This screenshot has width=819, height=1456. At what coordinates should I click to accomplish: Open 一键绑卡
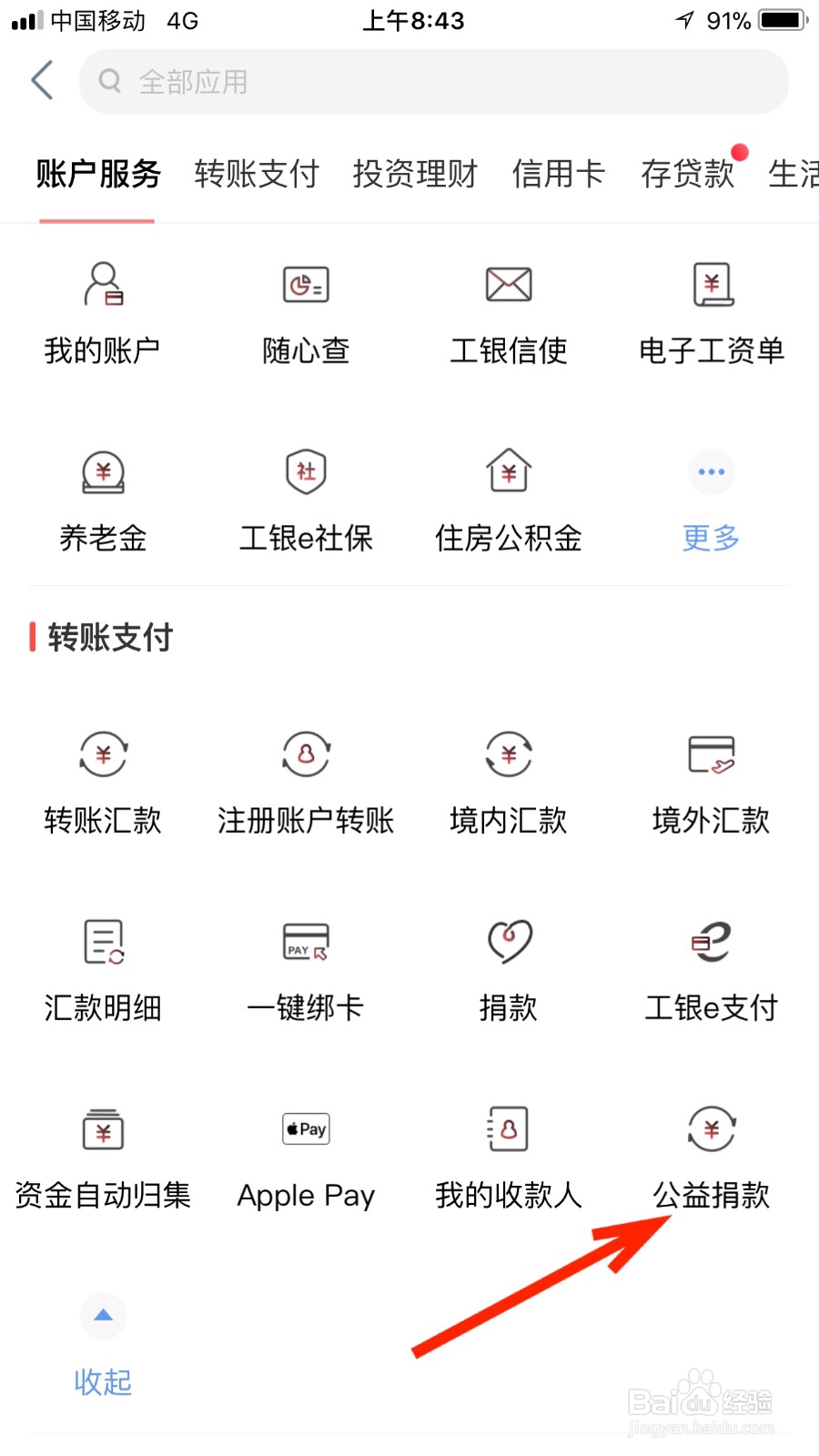[306, 971]
